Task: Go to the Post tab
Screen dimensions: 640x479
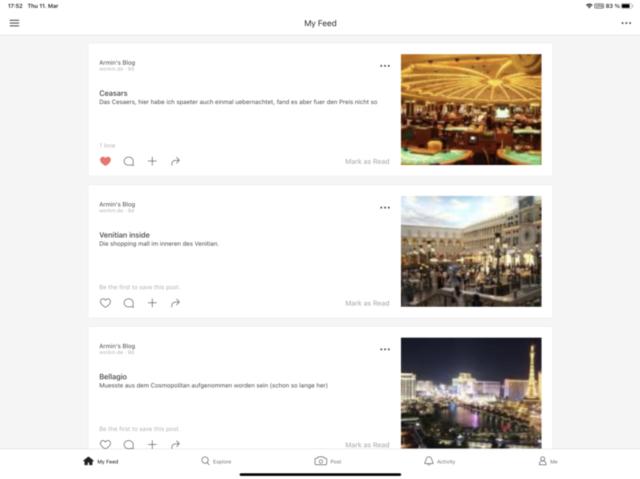Action: pyautogui.click(x=327, y=461)
